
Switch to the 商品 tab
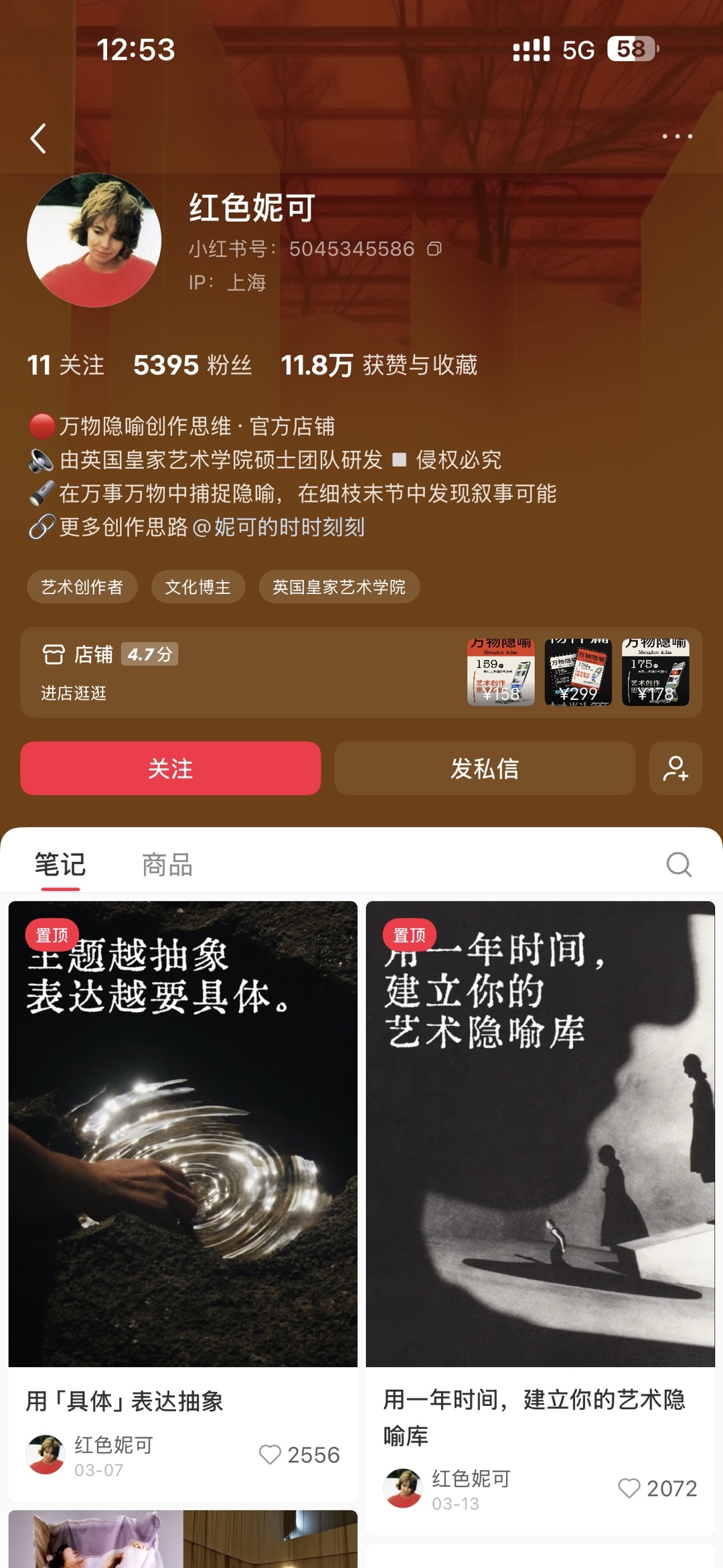coord(167,865)
